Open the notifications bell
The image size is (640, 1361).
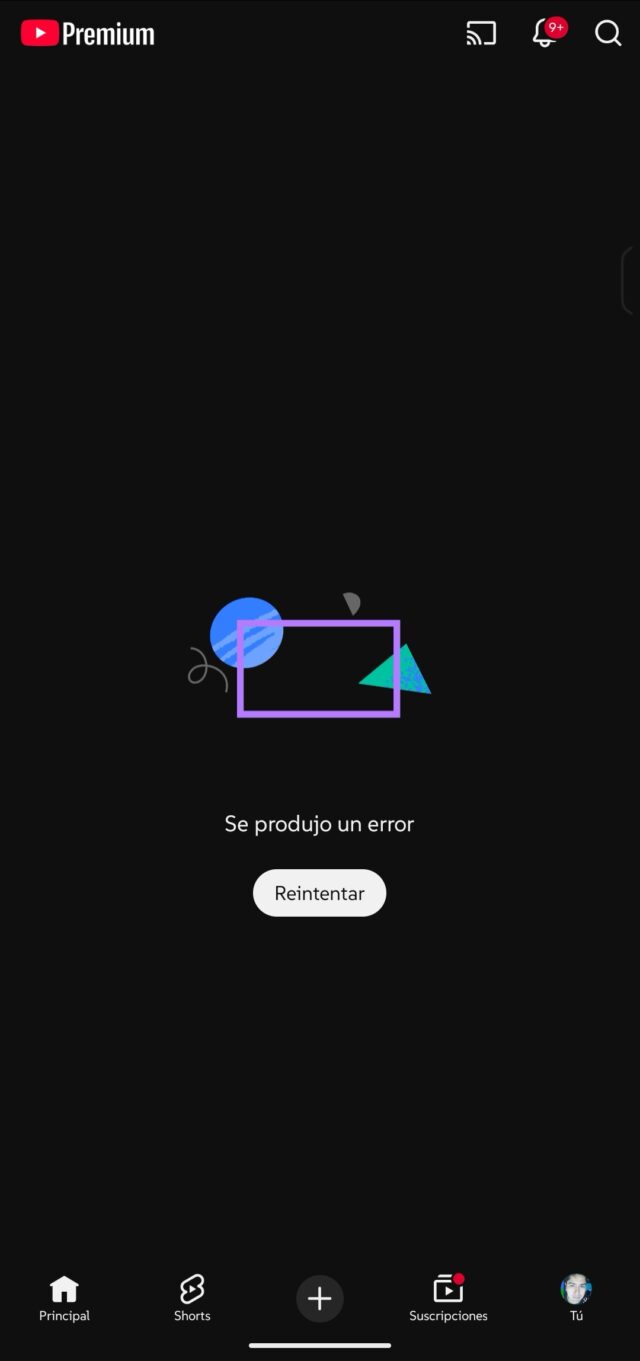tap(545, 33)
